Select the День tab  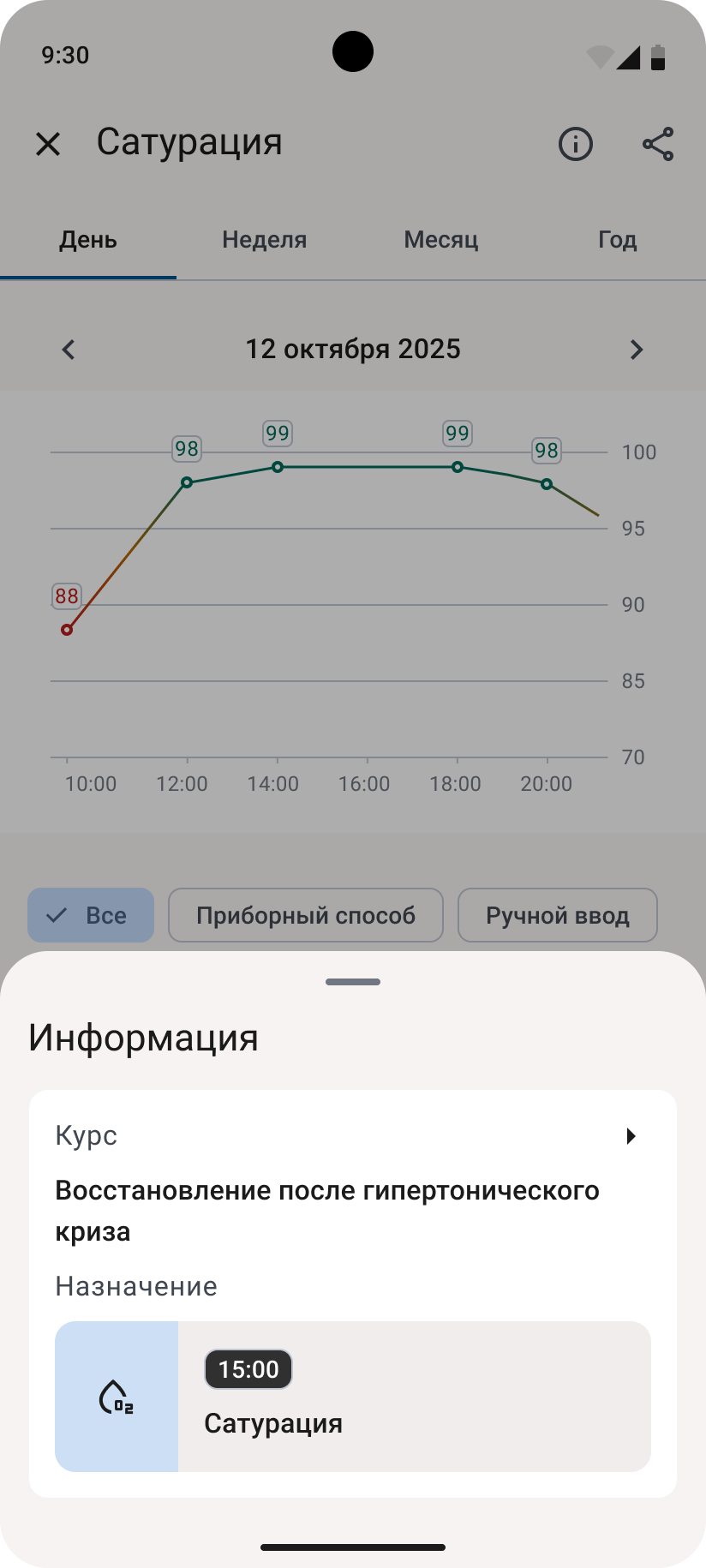click(x=88, y=240)
